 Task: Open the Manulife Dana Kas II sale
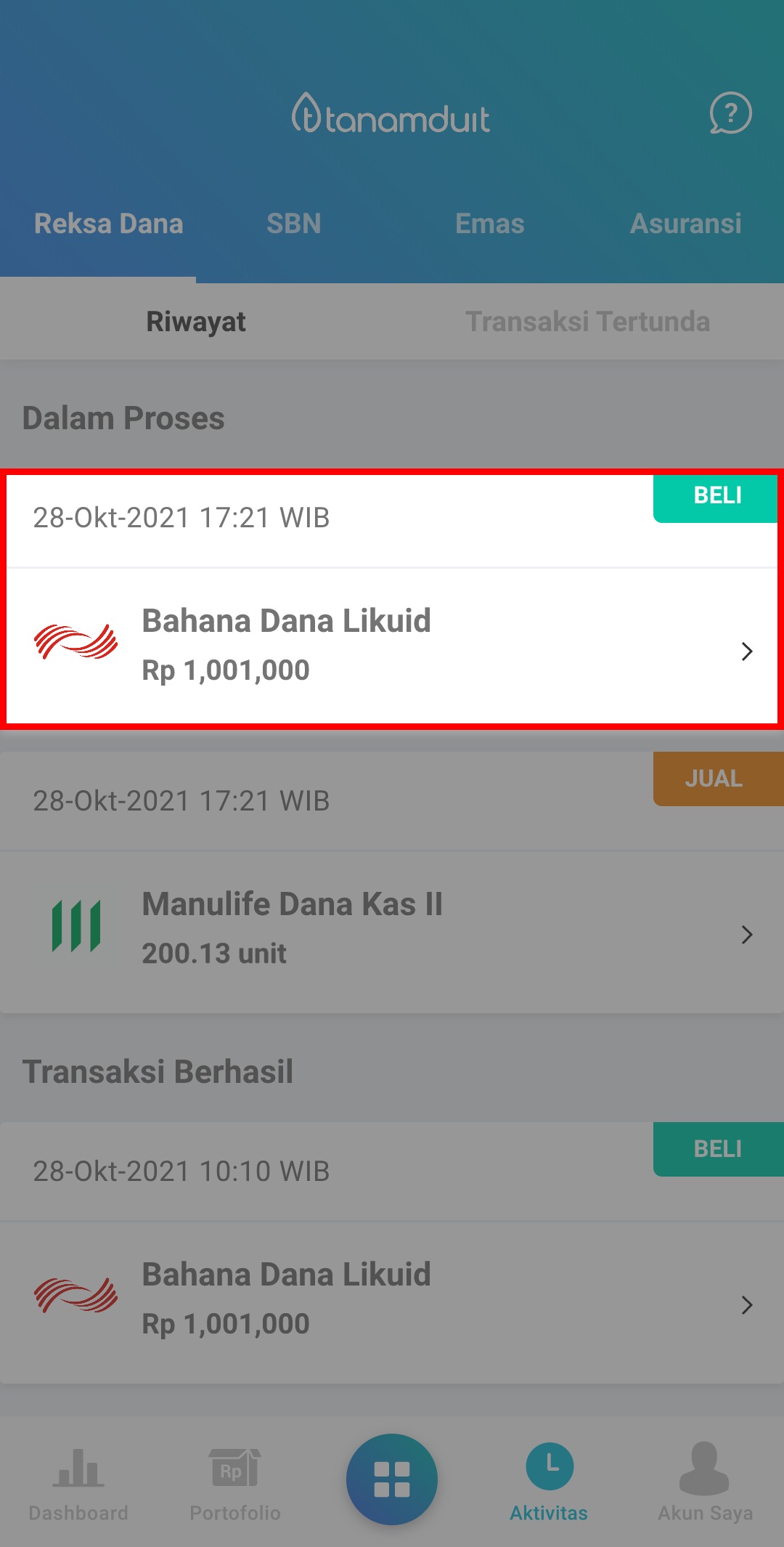click(392, 930)
